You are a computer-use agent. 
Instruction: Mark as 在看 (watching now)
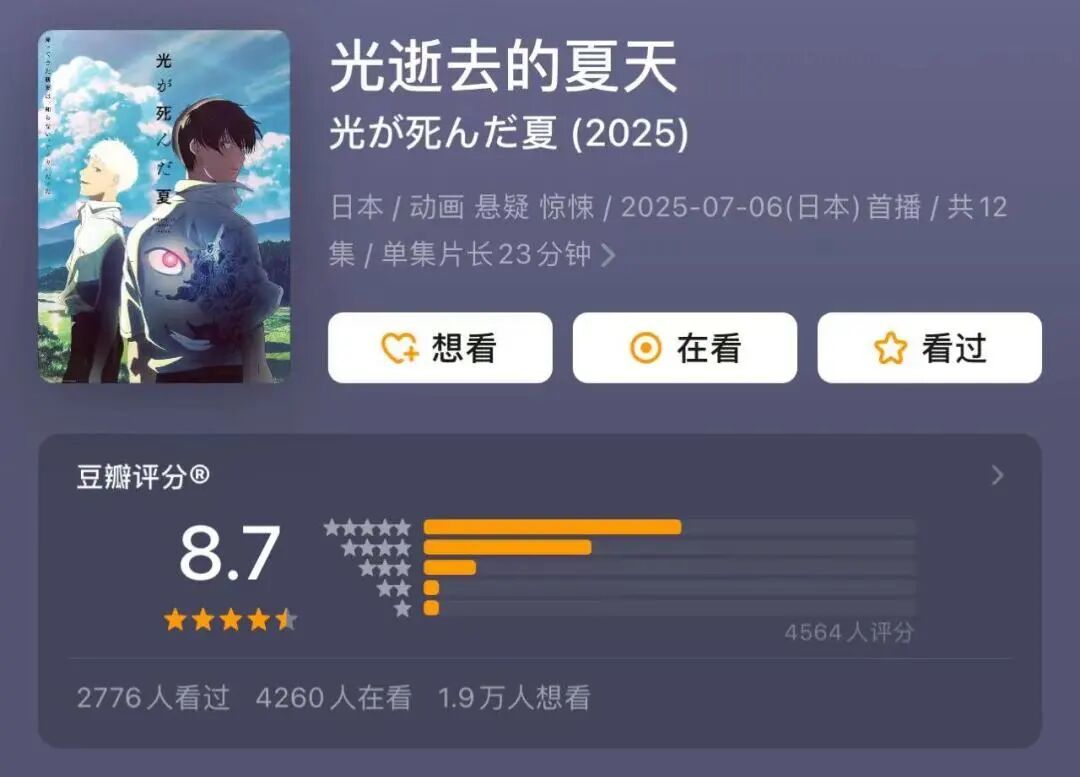[684, 348]
